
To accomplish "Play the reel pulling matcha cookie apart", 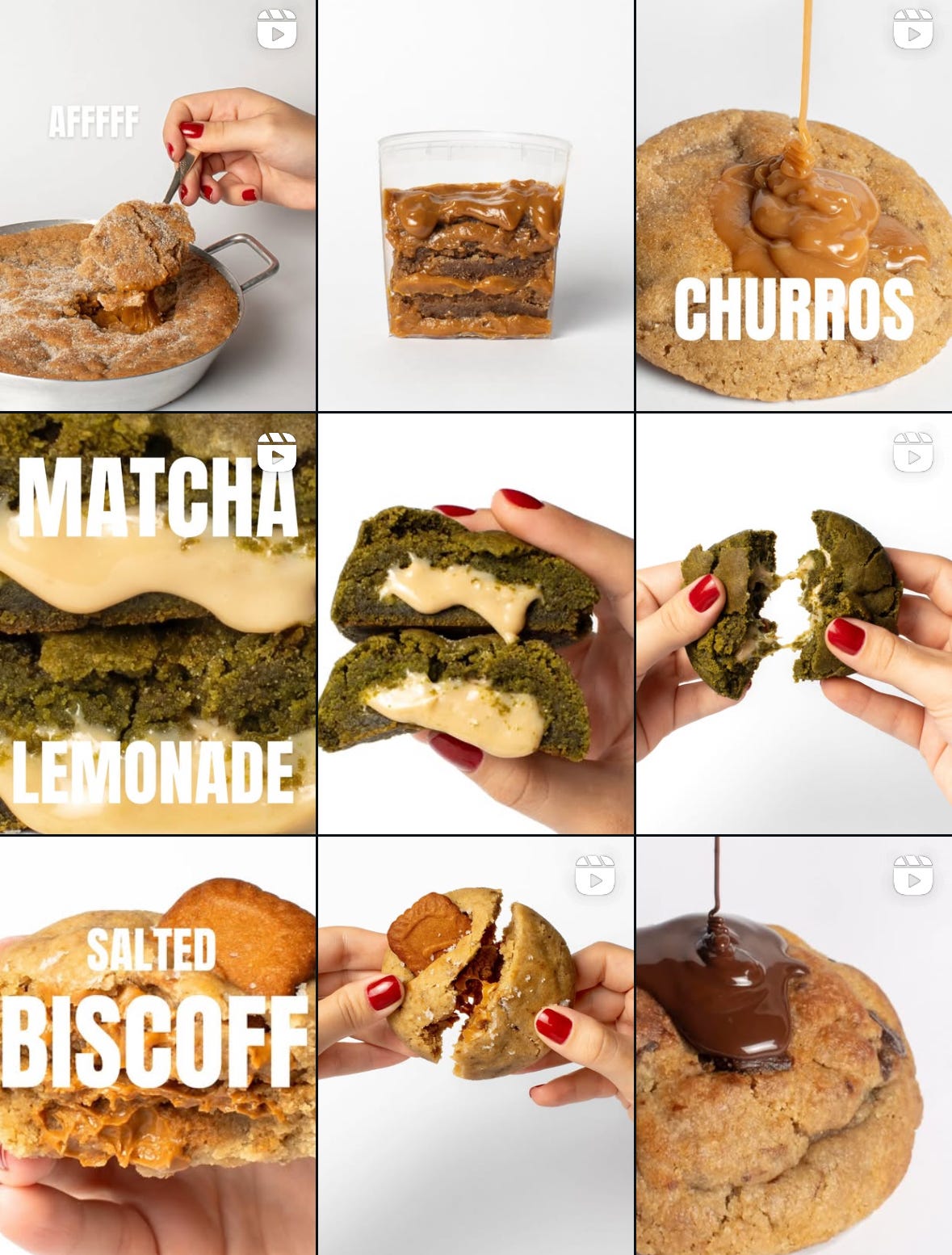I will coord(794,623).
